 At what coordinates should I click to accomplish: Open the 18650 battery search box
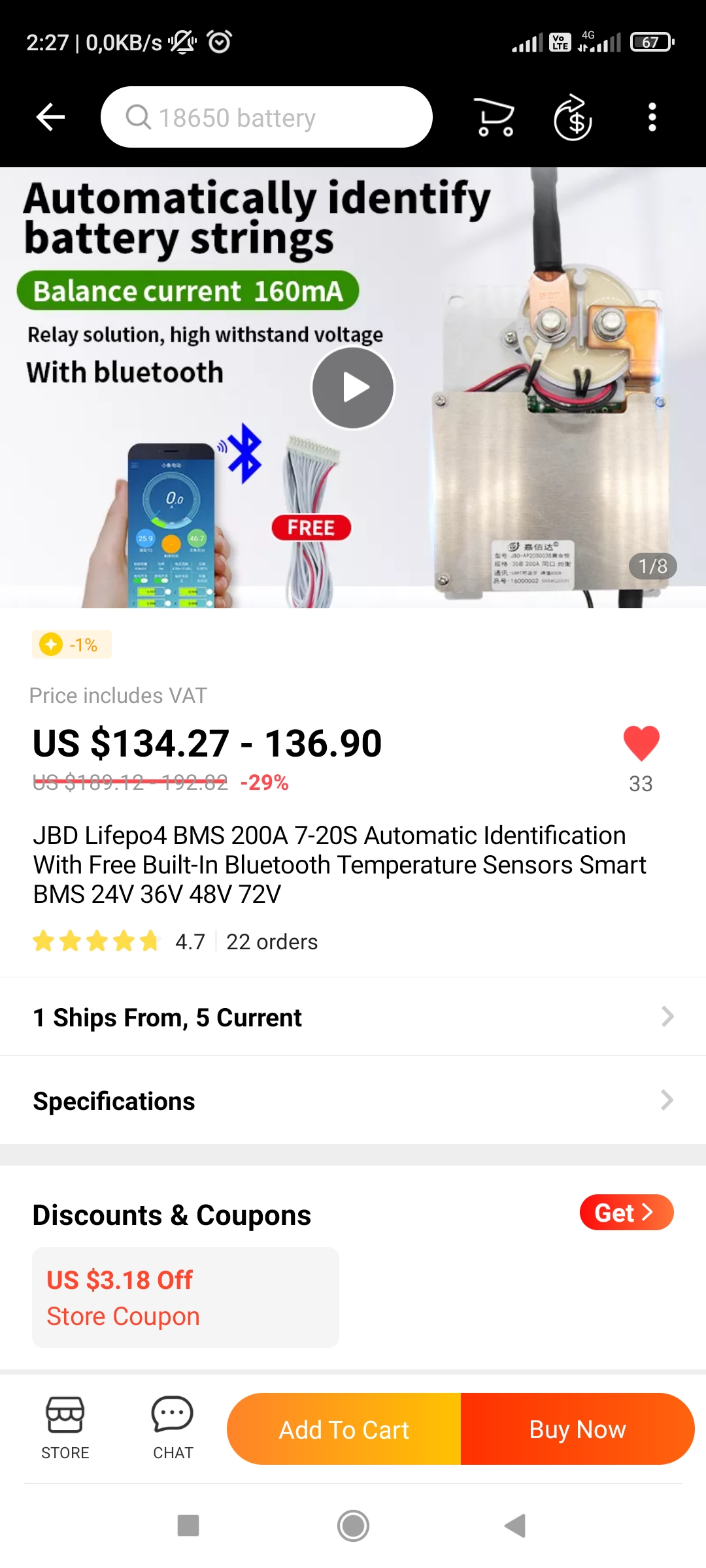click(x=266, y=118)
